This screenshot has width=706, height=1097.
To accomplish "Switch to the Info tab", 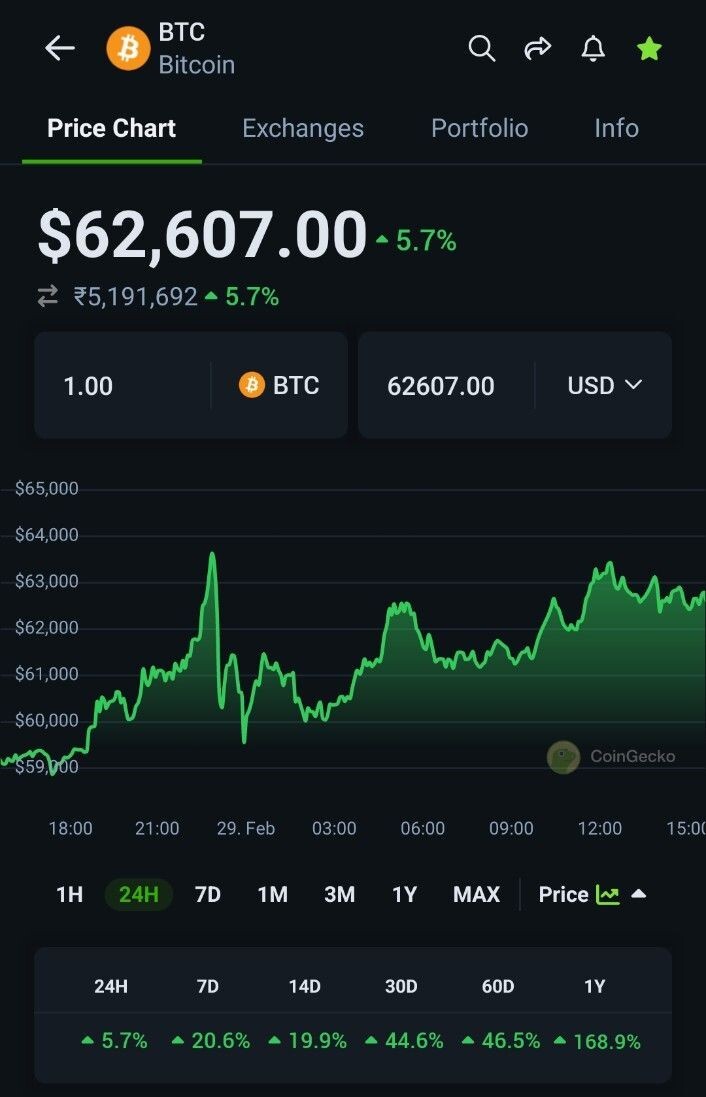I will point(616,128).
